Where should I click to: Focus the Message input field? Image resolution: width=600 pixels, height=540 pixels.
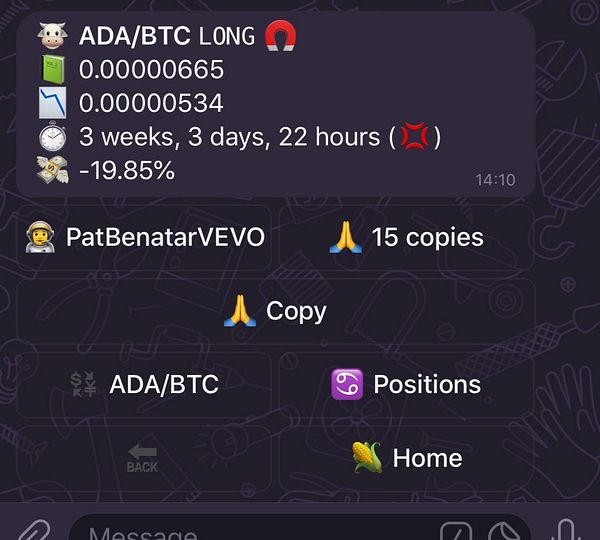point(250,532)
